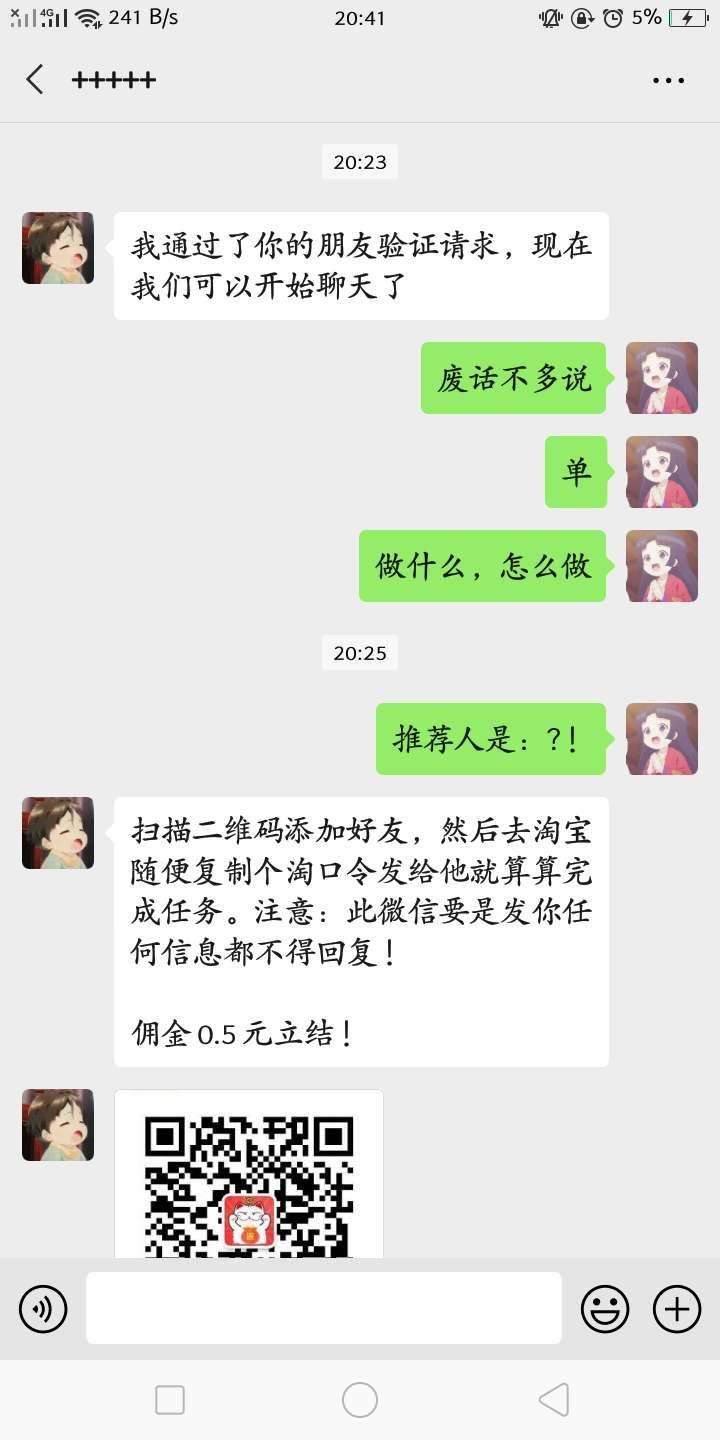Tap the recent apps square navigation button

pyautogui.click(x=170, y=1400)
